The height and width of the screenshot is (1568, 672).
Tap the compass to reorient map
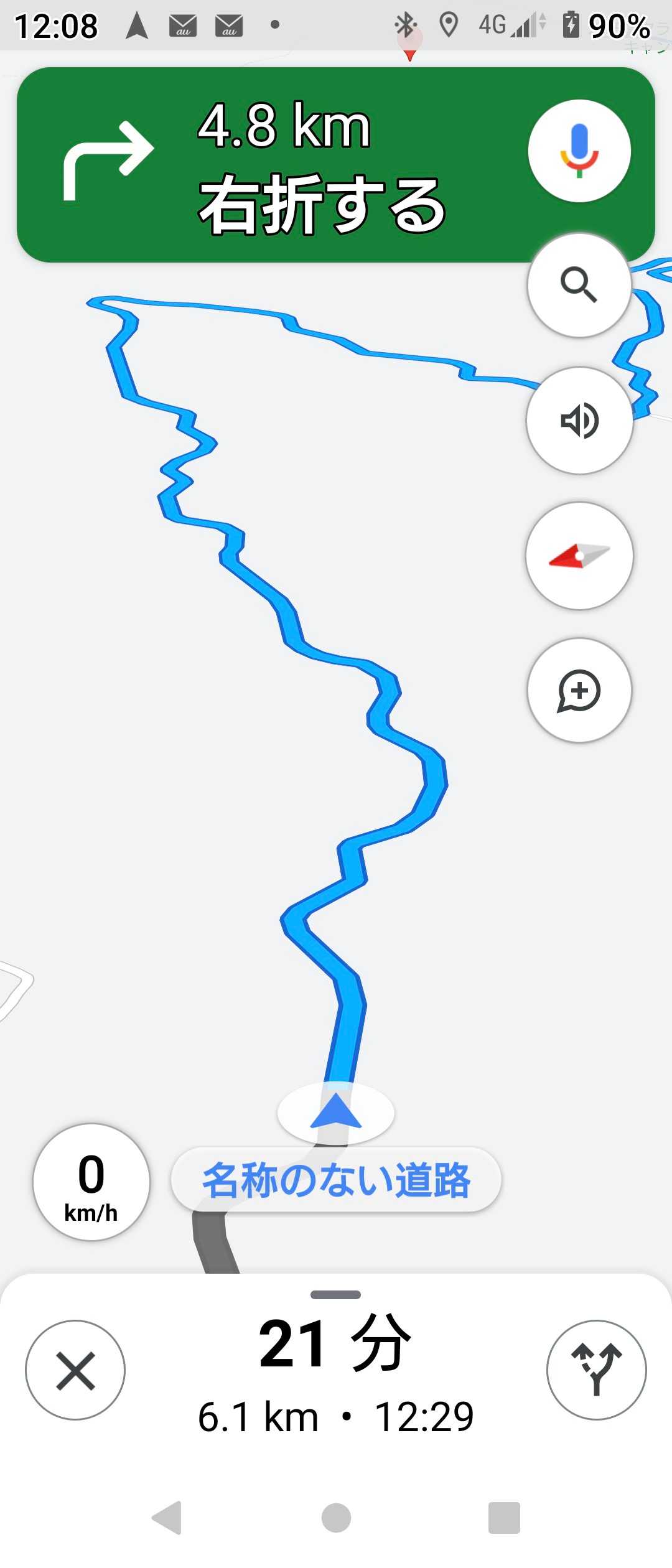coord(579,556)
